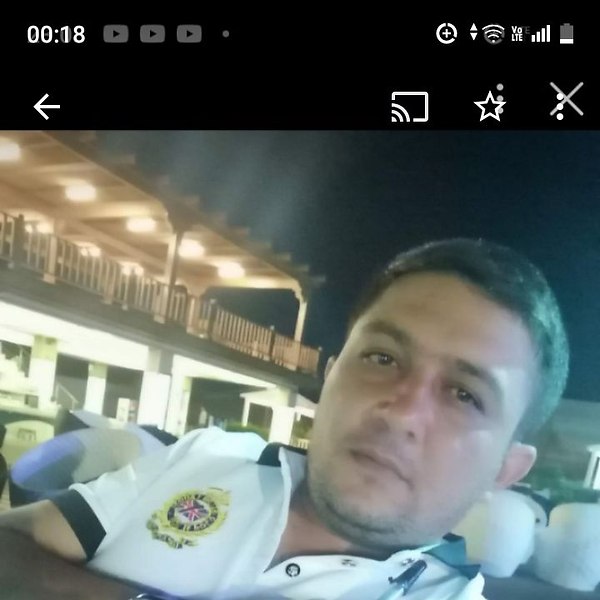
Task: Mark this photo as favorite with star
Action: [489, 106]
